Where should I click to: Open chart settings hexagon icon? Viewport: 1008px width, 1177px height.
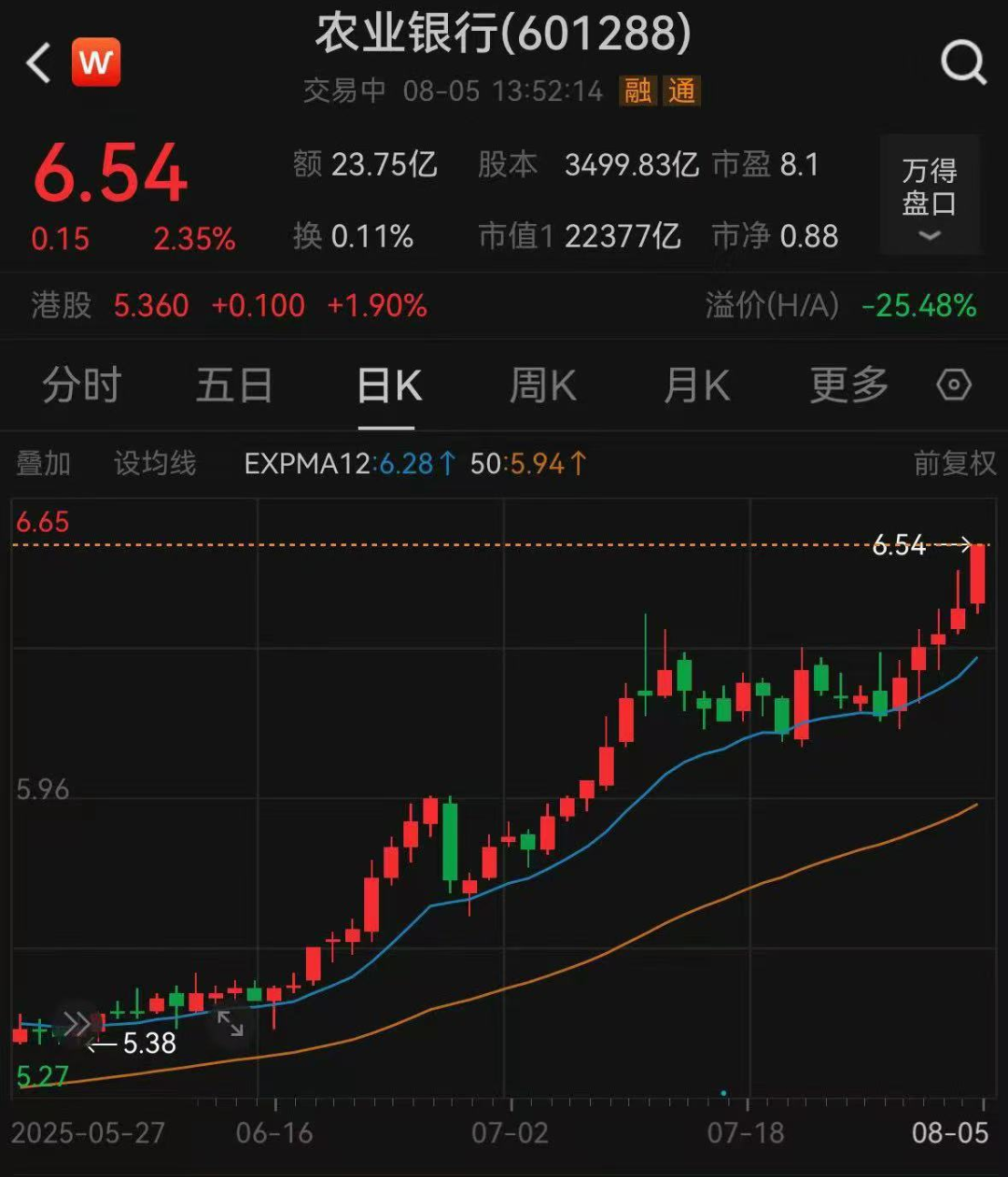click(954, 385)
